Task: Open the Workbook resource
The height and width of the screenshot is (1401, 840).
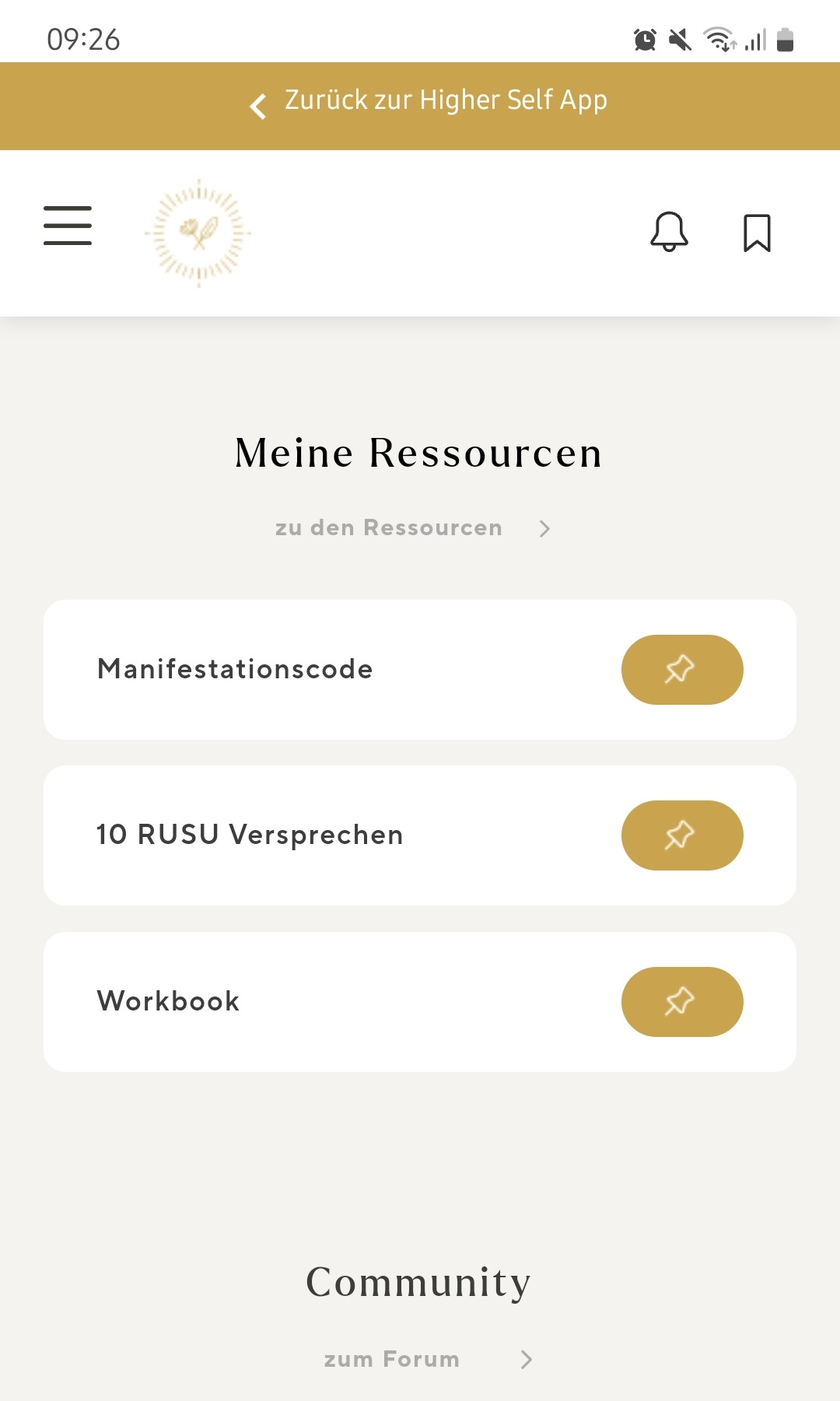Action: click(x=169, y=1002)
